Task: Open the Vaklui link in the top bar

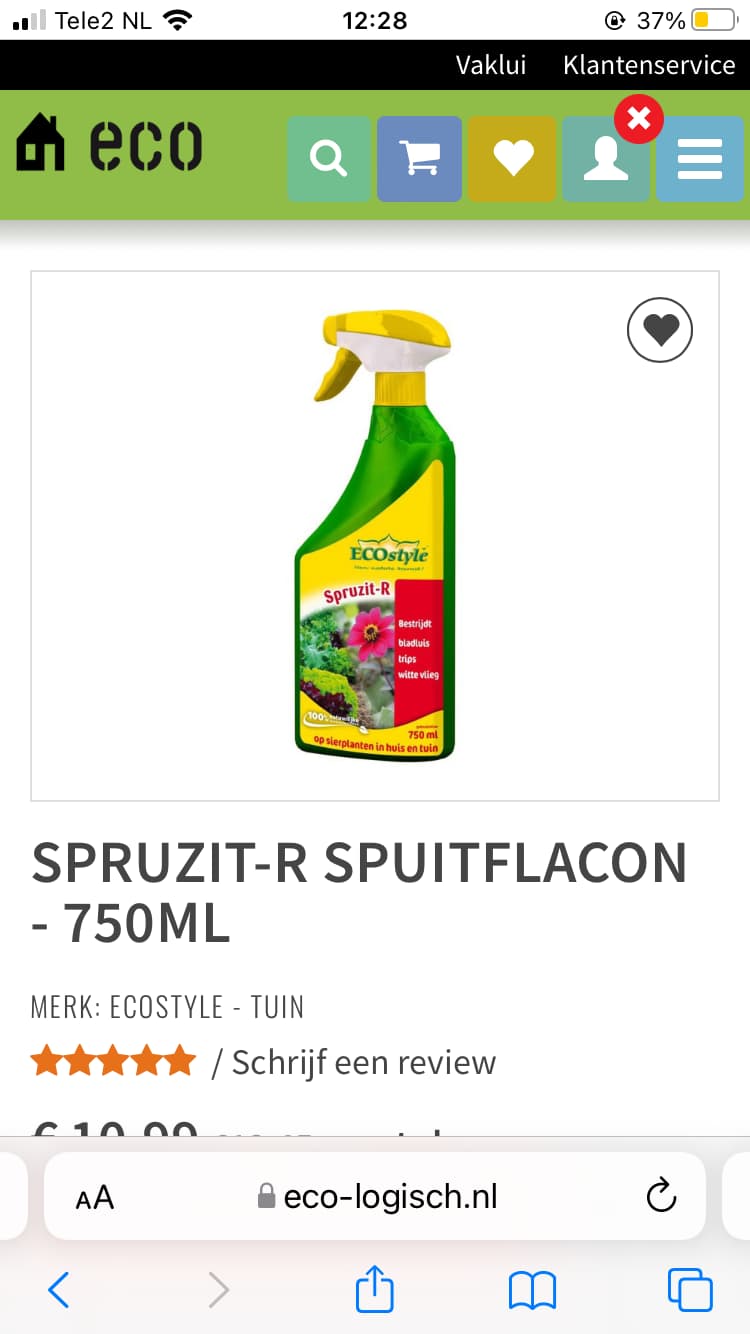Action: pos(490,65)
